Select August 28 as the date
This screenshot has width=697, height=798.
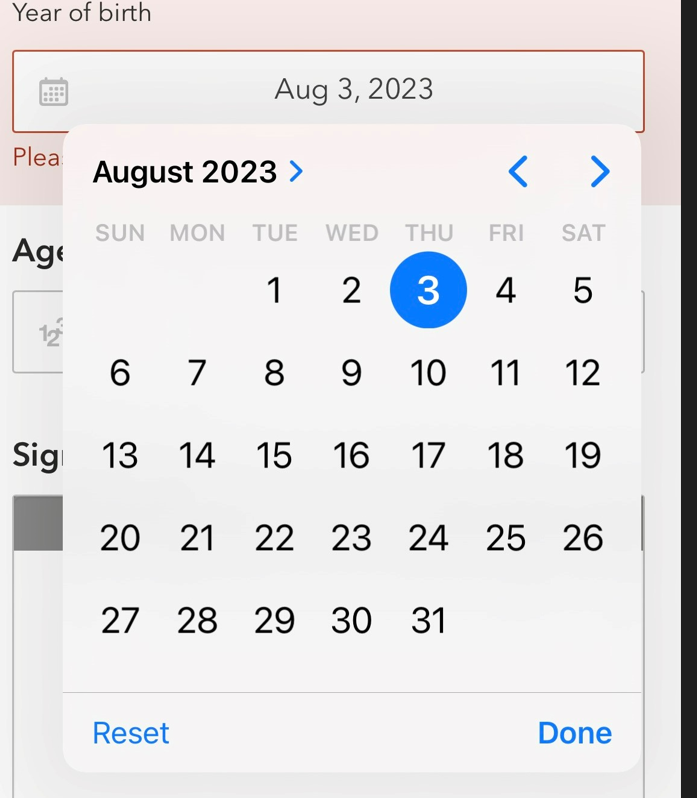tap(197, 621)
